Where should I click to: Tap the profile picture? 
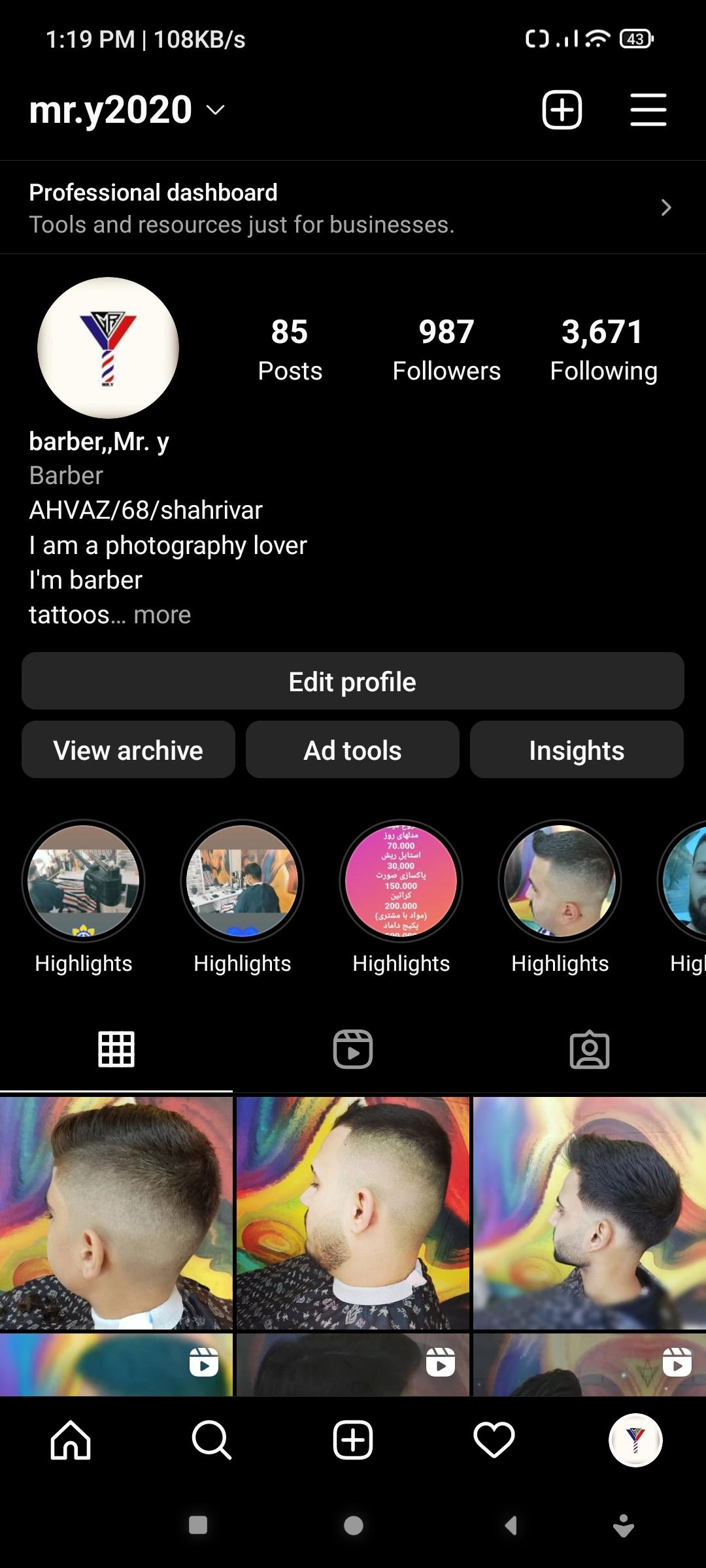click(109, 348)
